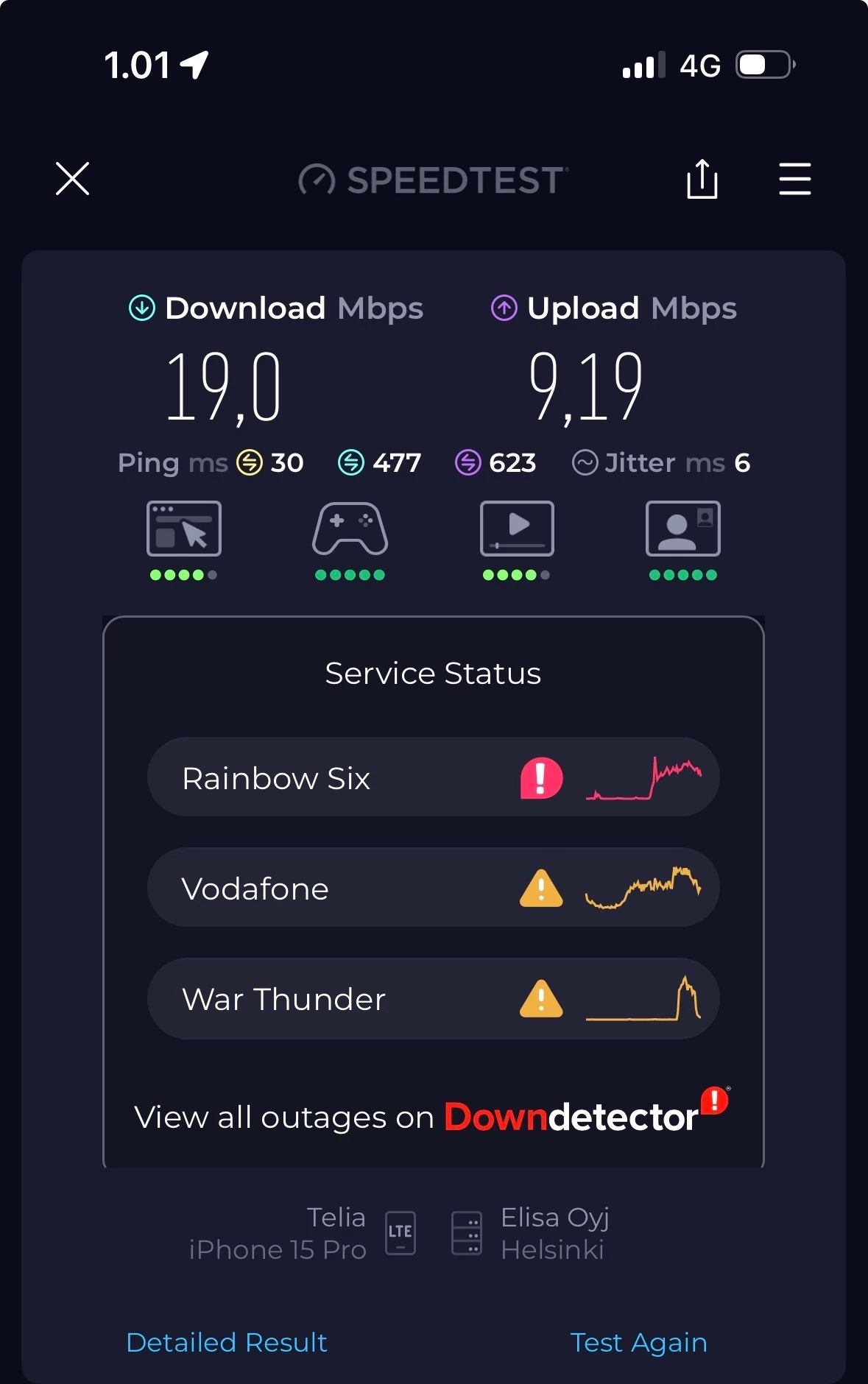Tap the web browsing rating icon
The height and width of the screenshot is (1384, 868).
(184, 530)
